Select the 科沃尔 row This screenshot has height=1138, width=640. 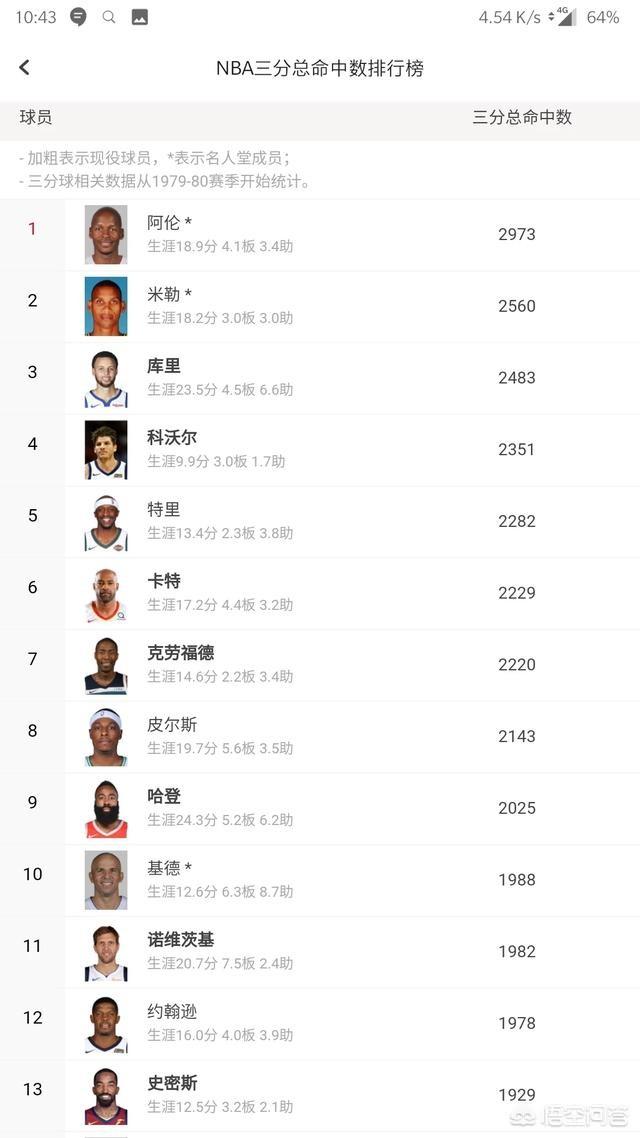[320, 450]
